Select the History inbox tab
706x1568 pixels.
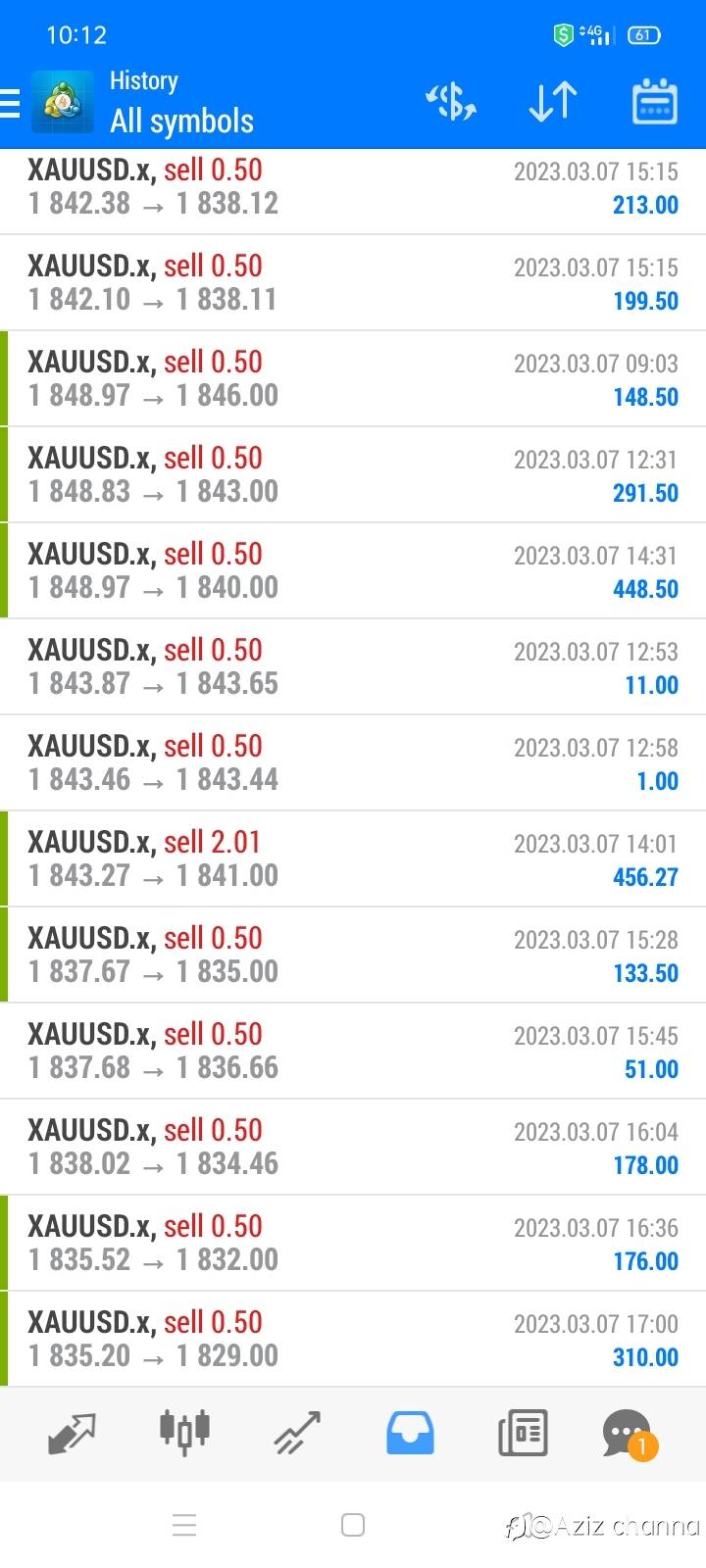pyautogui.click(x=410, y=1433)
